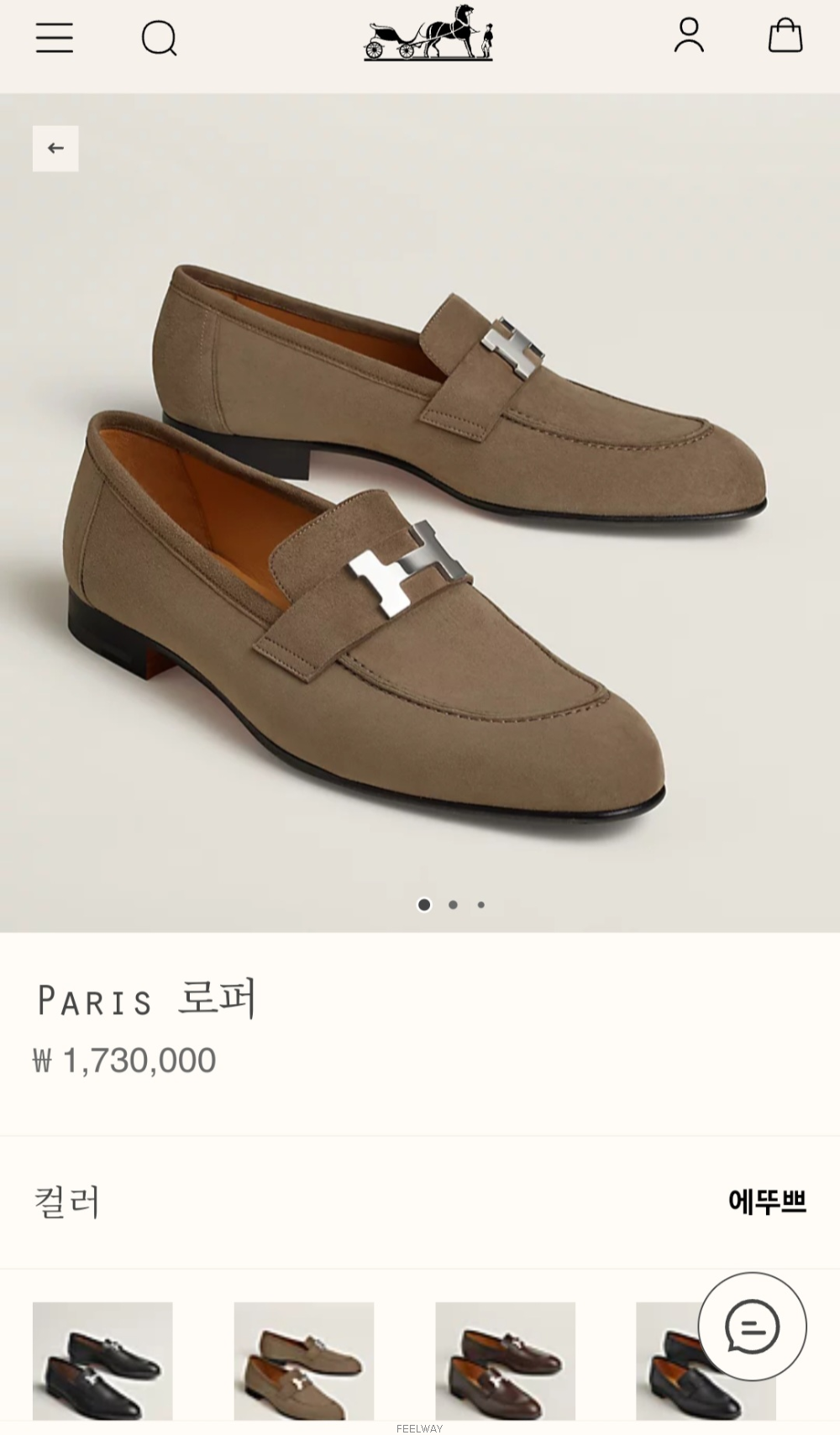The height and width of the screenshot is (1435, 840).
Task: Open the account profile icon
Action: pyautogui.click(x=689, y=35)
